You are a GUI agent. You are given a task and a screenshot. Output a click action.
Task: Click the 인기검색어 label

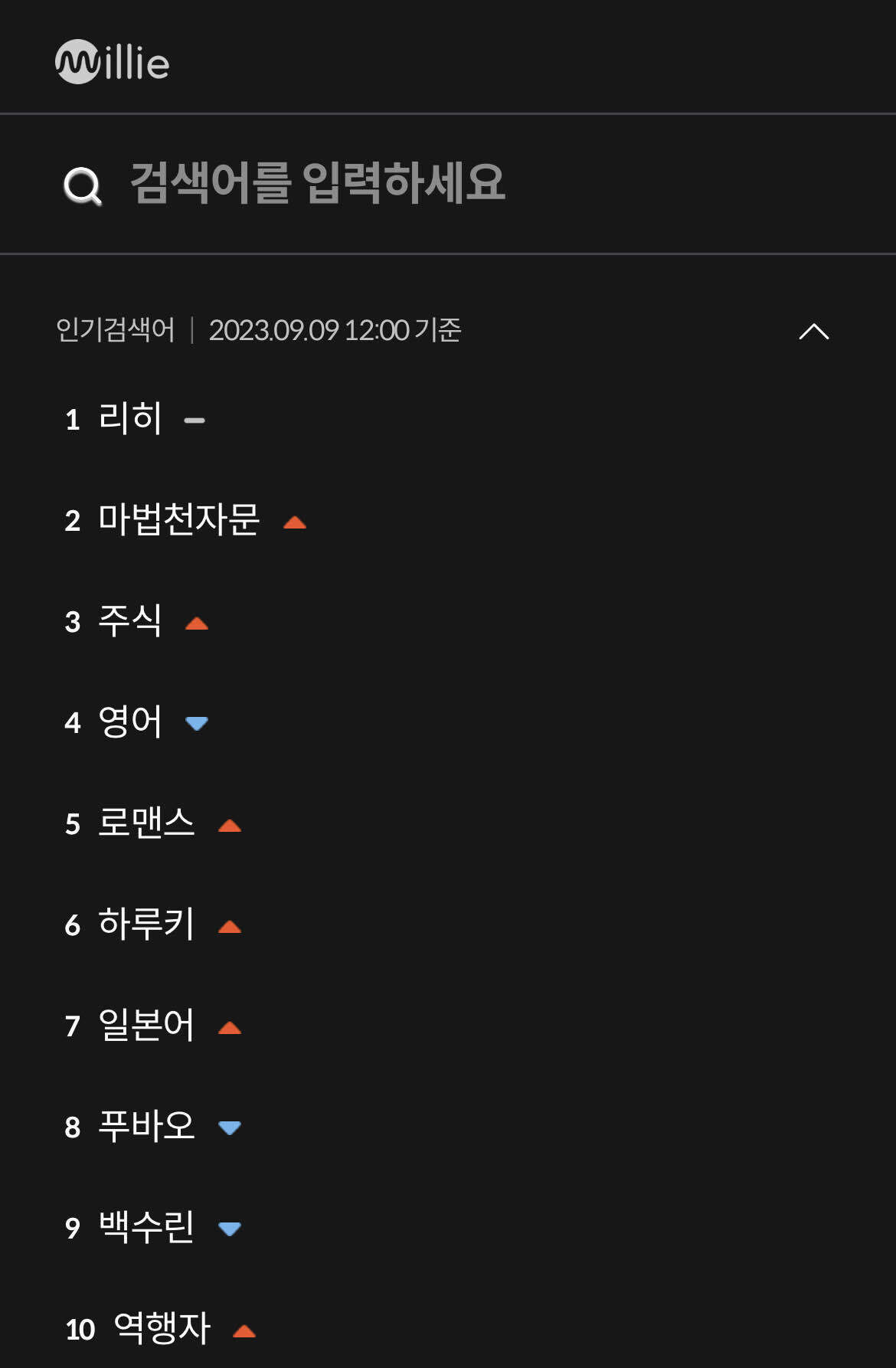pyautogui.click(x=115, y=329)
